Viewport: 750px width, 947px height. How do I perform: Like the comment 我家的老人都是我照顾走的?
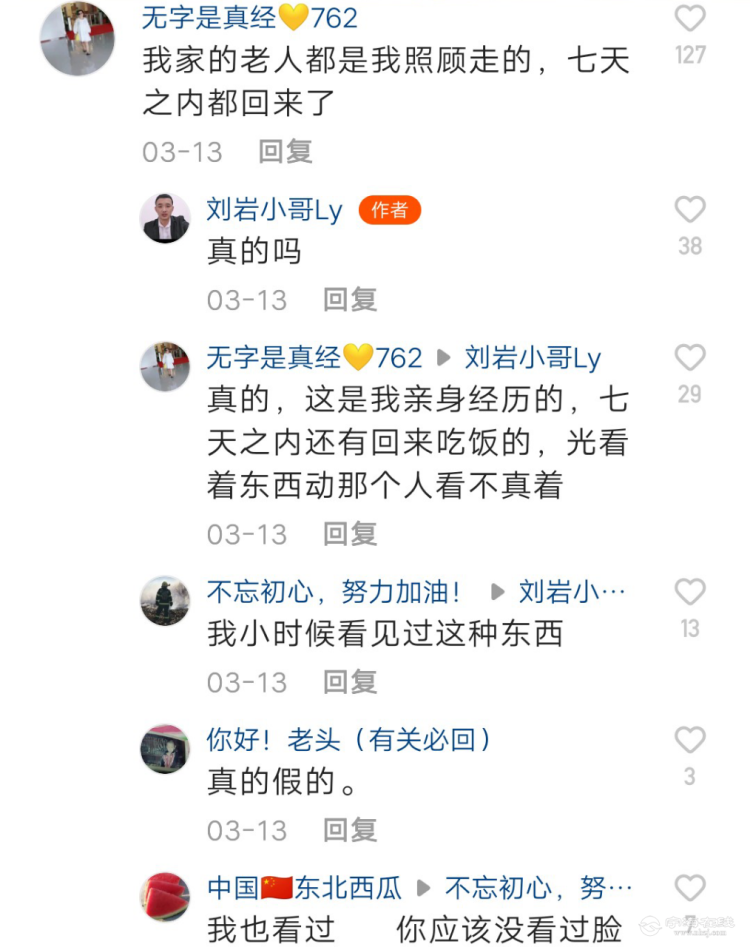[x=690, y=18]
